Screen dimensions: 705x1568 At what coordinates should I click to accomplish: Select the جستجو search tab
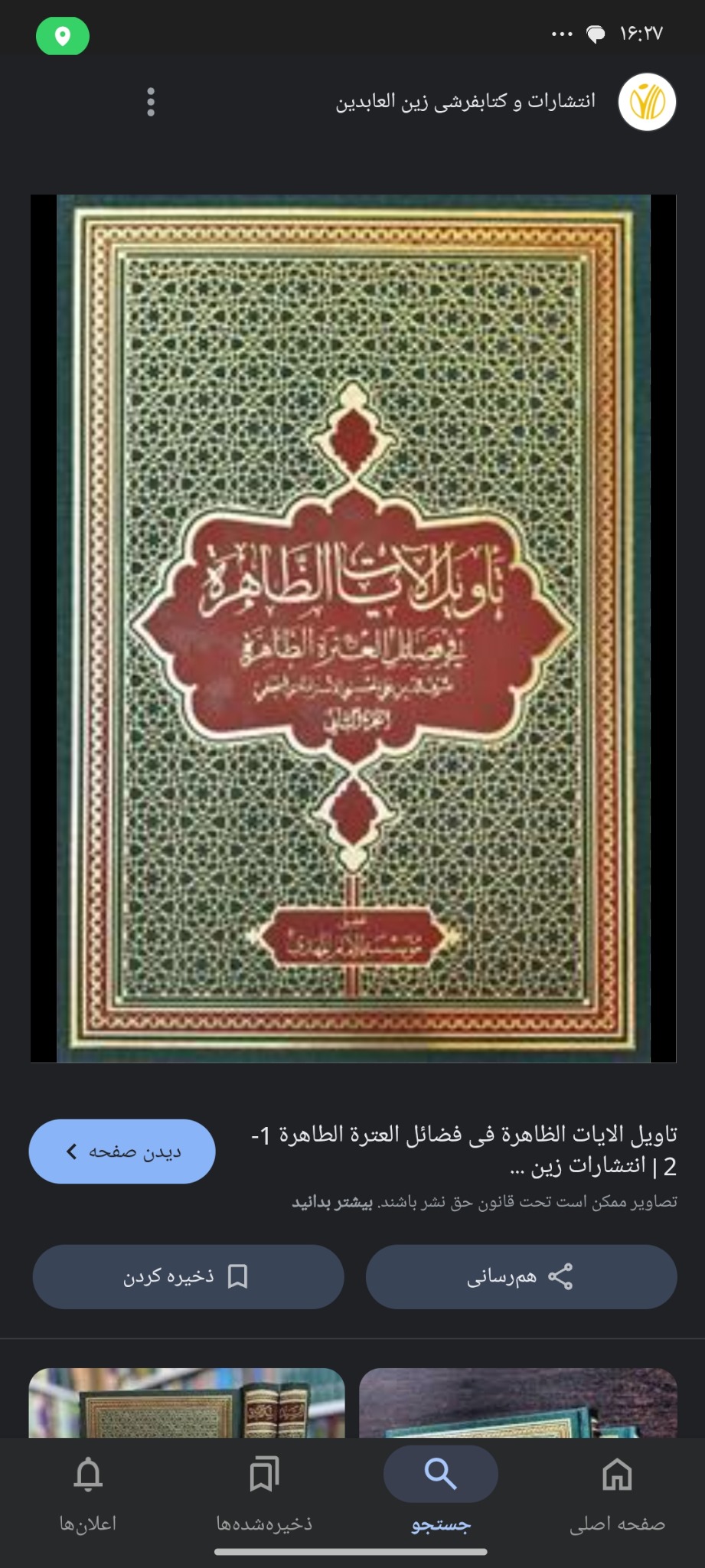coord(440,1491)
